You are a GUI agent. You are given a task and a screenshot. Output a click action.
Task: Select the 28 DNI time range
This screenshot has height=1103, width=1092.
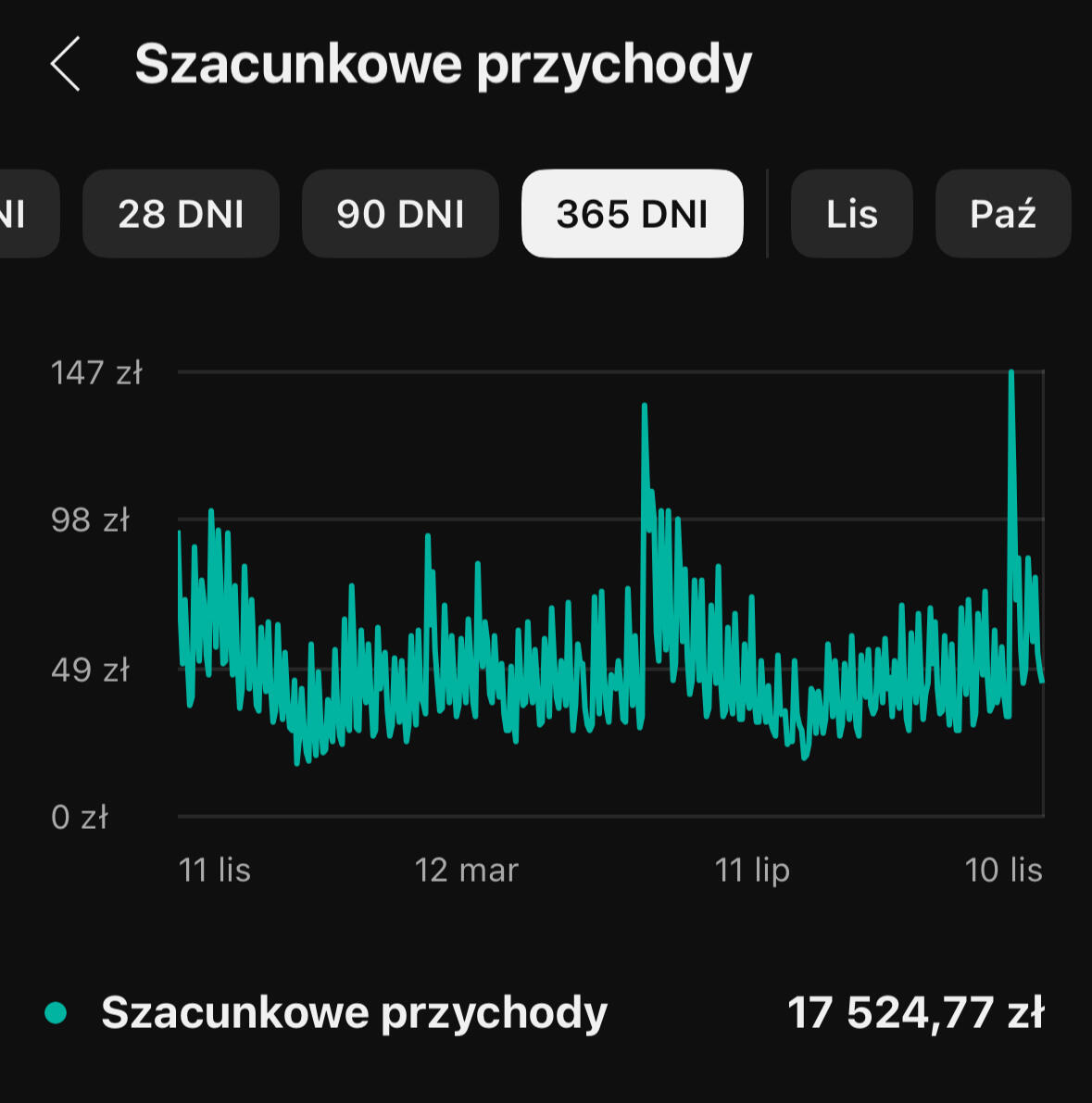pos(181,214)
